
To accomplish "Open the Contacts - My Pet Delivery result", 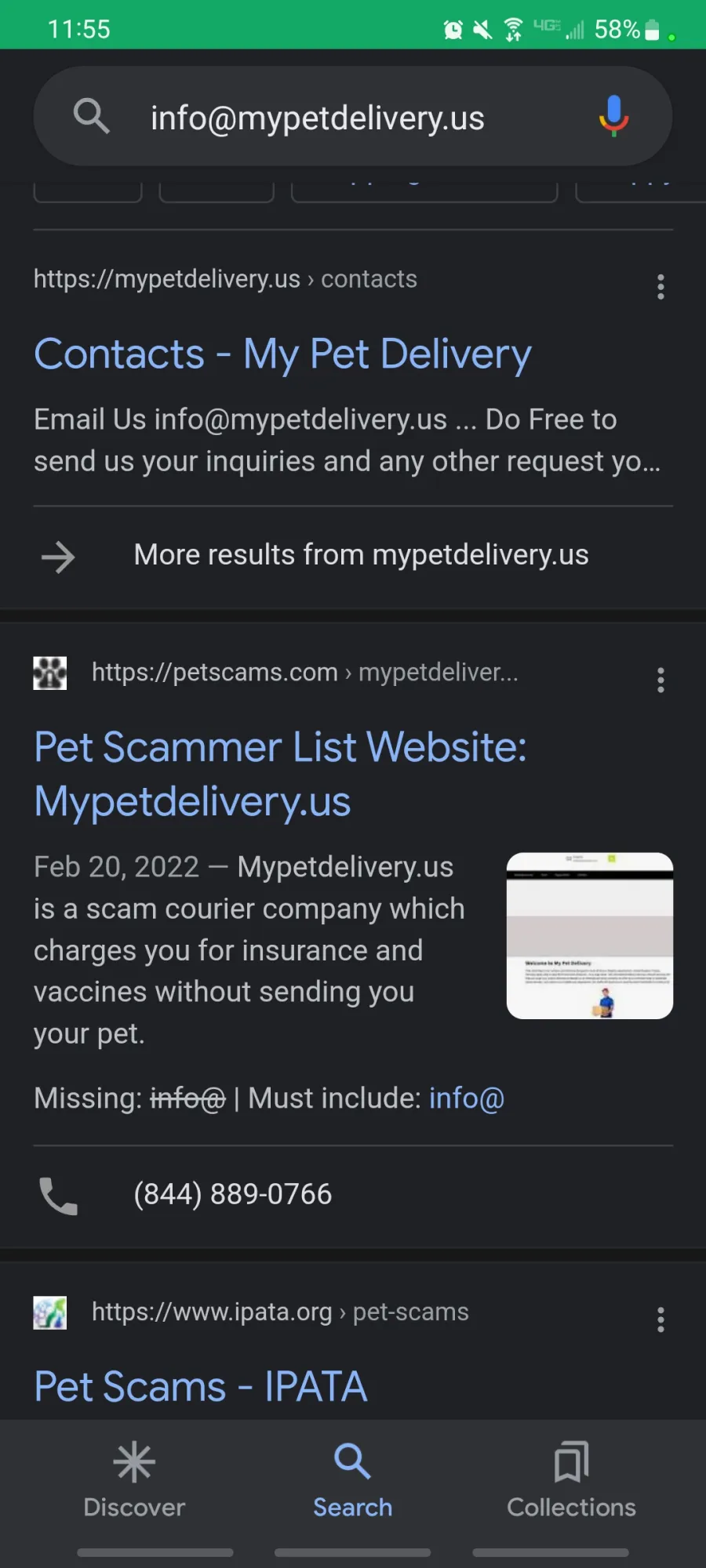I will click(x=282, y=354).
